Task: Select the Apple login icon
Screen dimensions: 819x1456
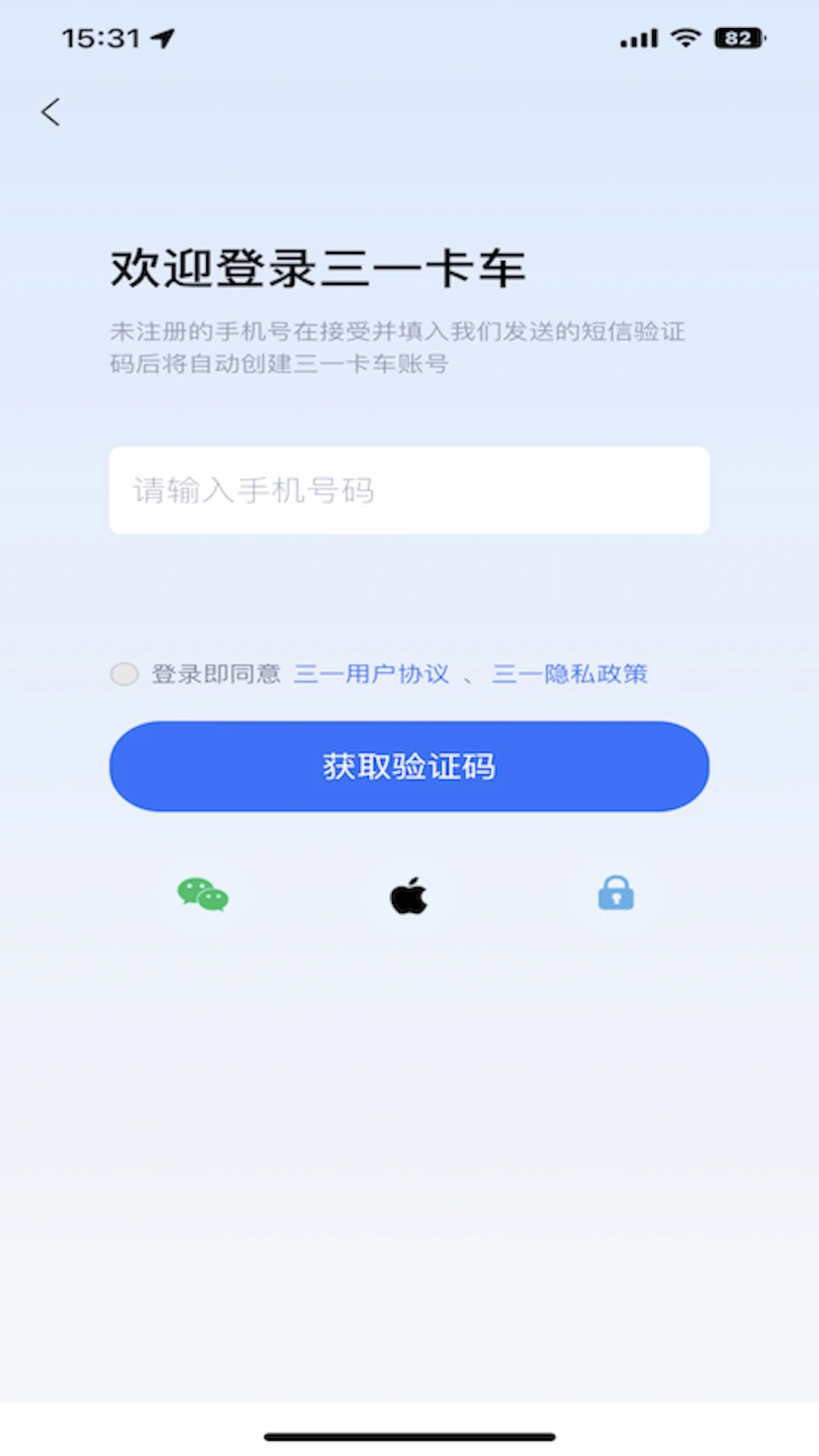Action: click(x=409, y=896)
